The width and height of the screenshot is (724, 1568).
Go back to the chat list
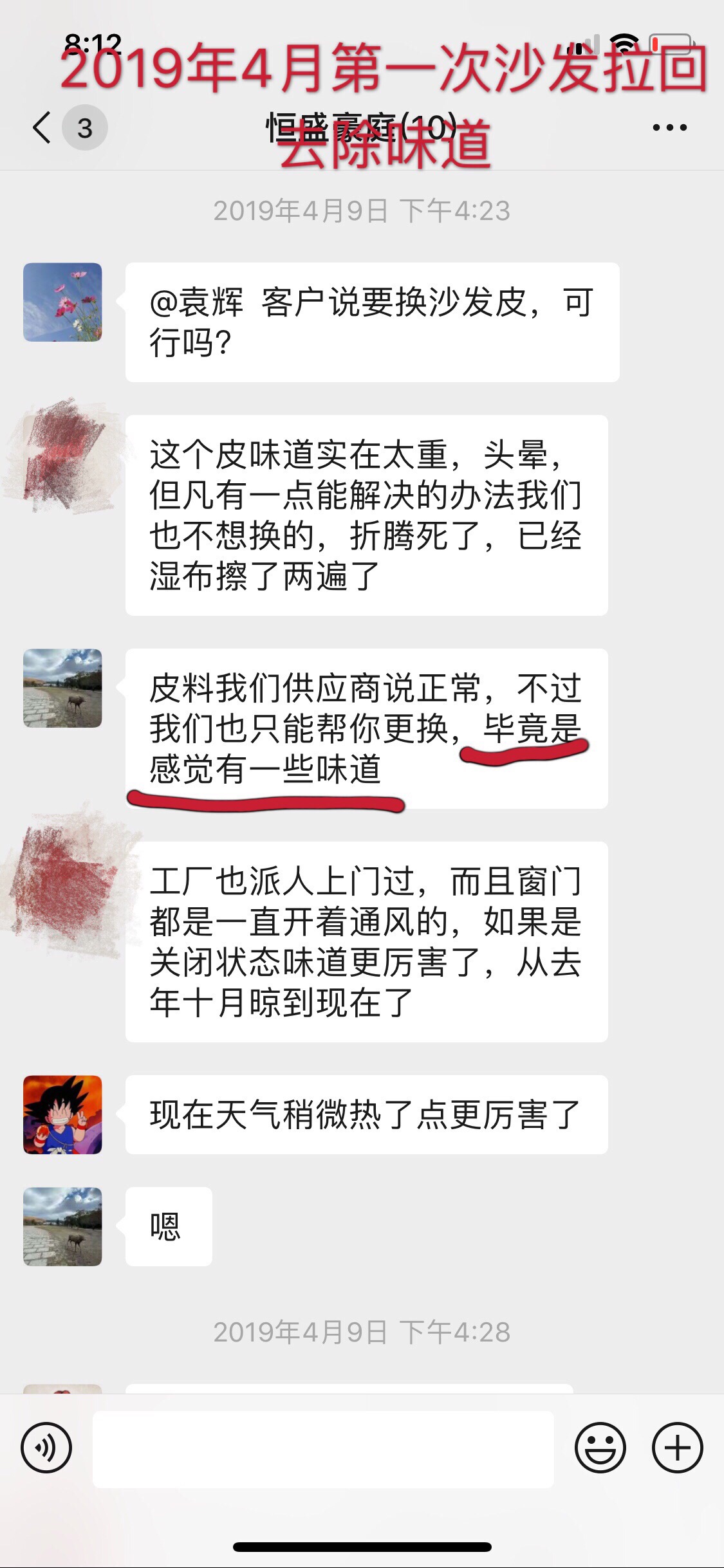click(x=42, y=127)
